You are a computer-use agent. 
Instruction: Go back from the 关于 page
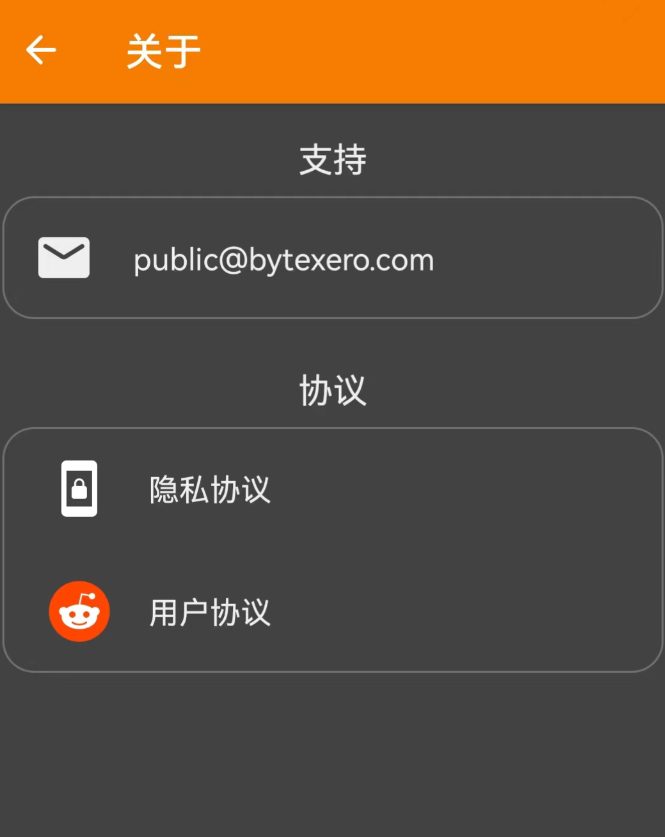pos(41,50)
